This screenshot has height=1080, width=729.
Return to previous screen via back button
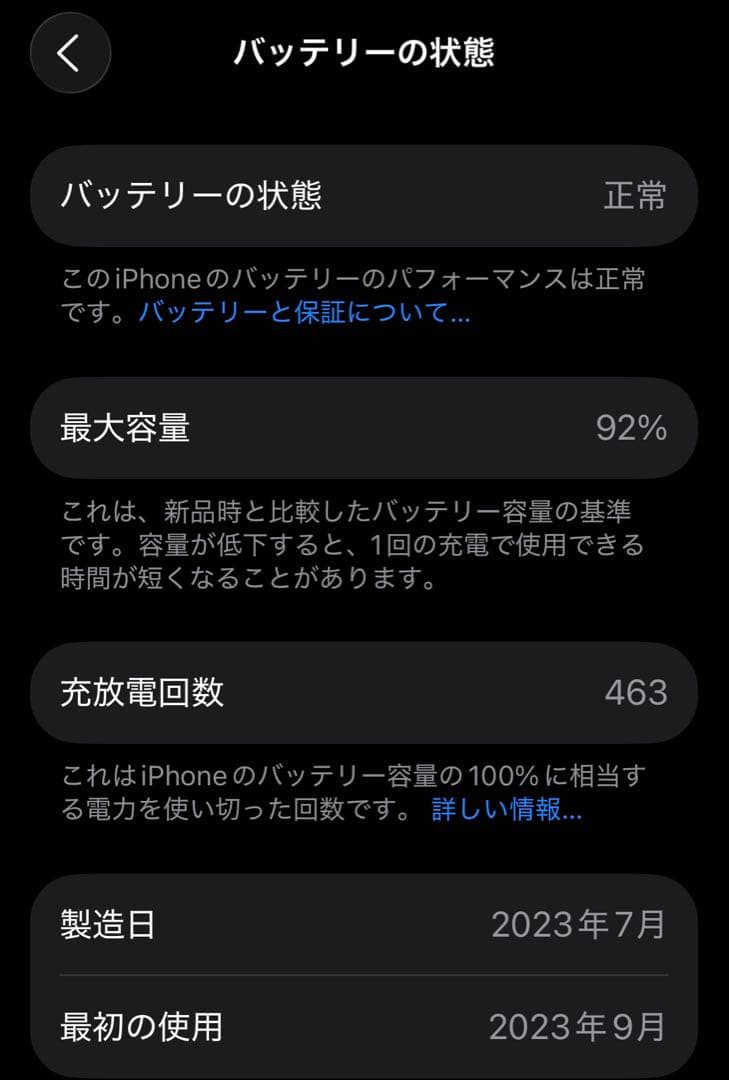69,54
